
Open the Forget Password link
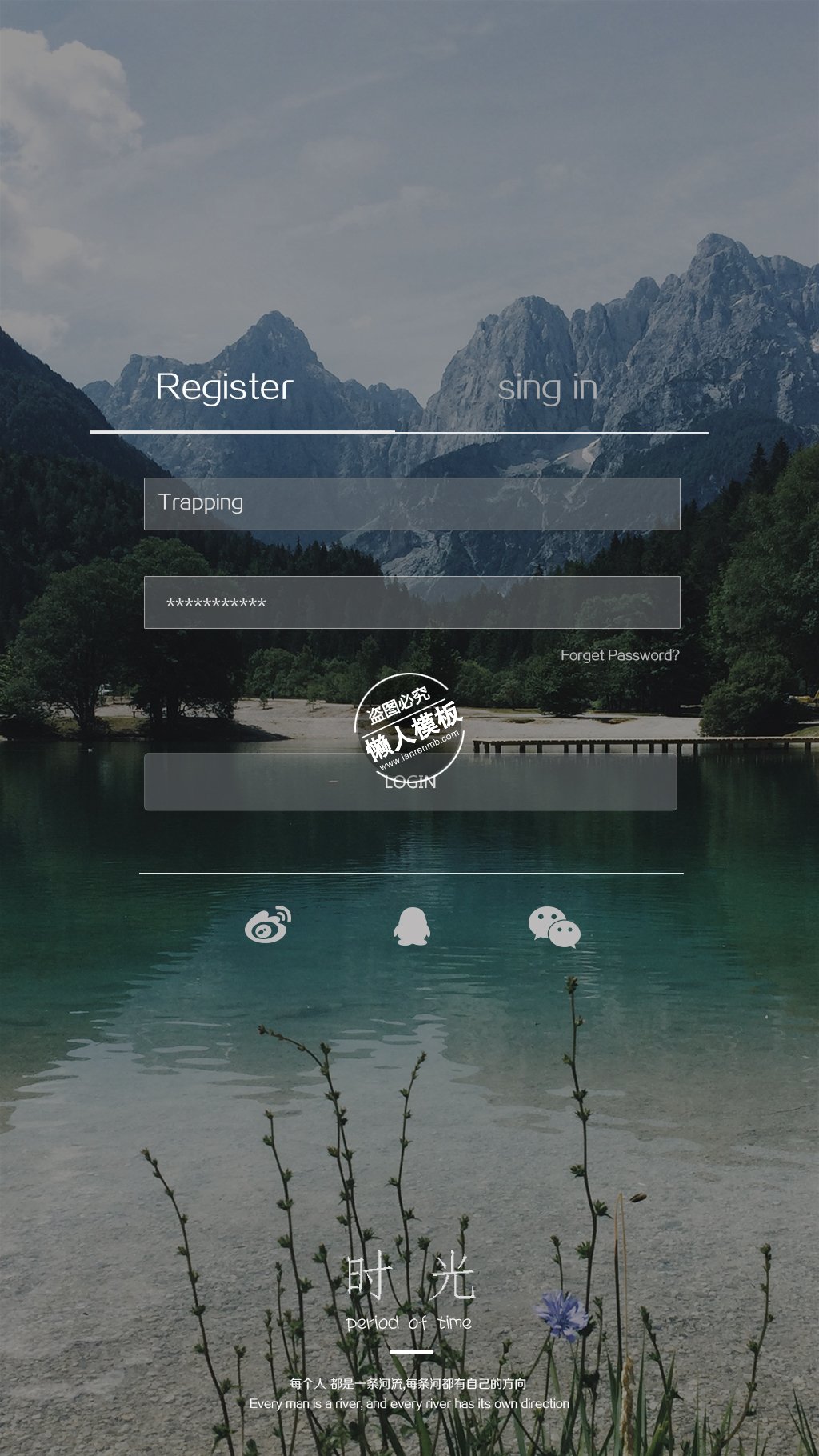tap(619, 655)
